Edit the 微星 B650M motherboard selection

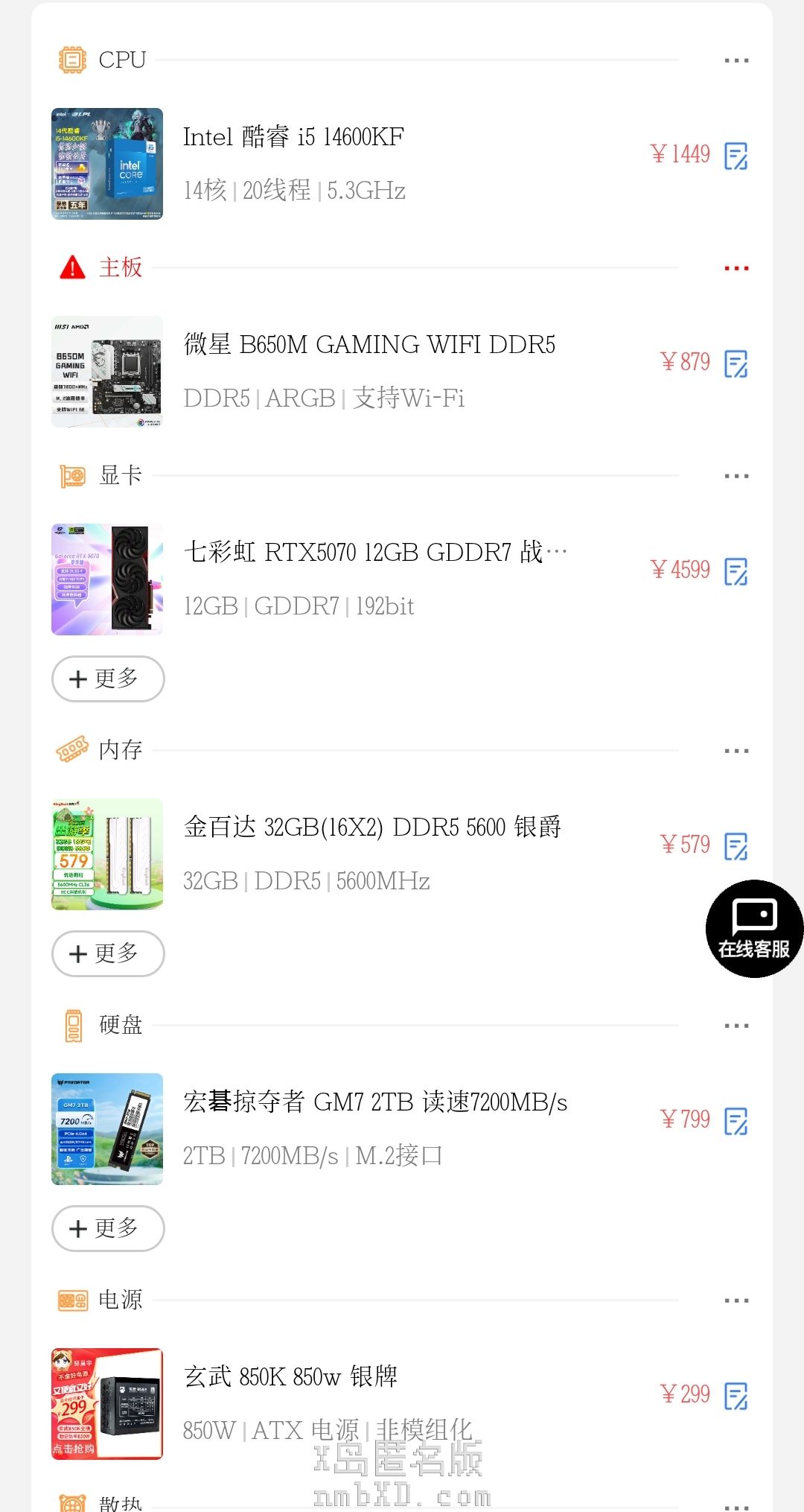click(736, 364)
